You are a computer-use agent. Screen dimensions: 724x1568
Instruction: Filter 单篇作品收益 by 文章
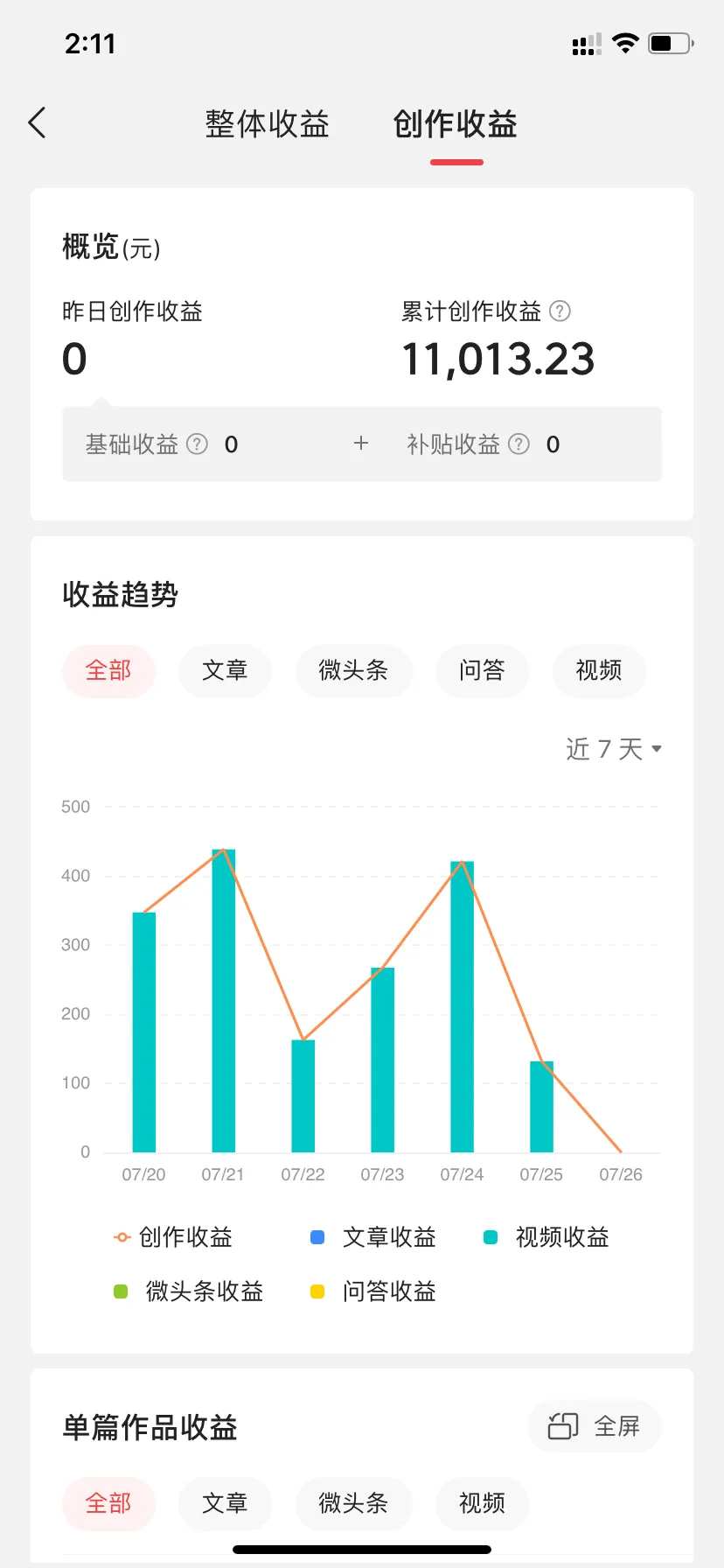[225, 1503]
